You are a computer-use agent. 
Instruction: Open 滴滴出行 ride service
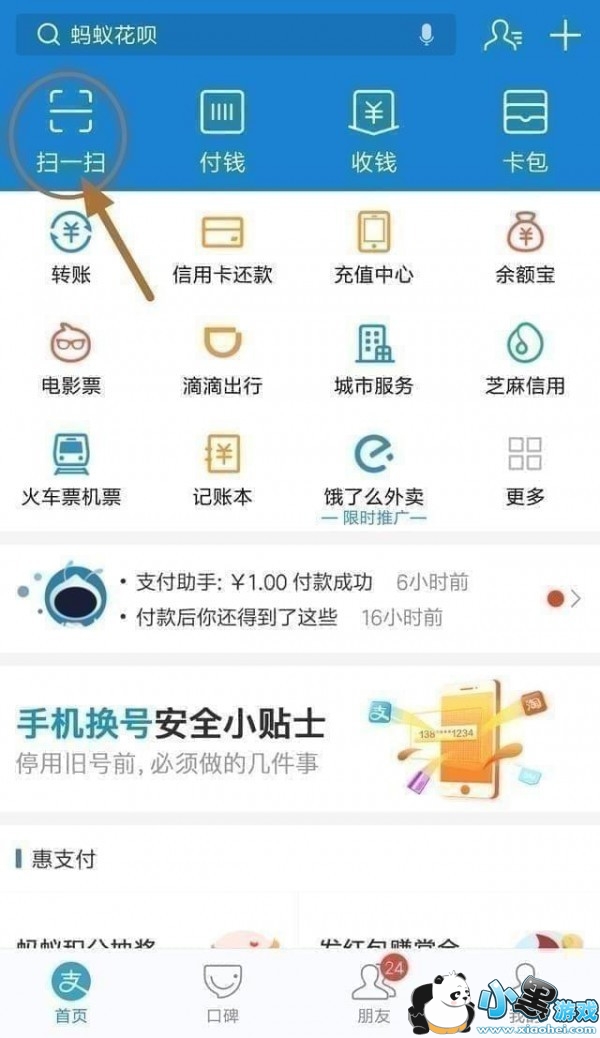222,358
